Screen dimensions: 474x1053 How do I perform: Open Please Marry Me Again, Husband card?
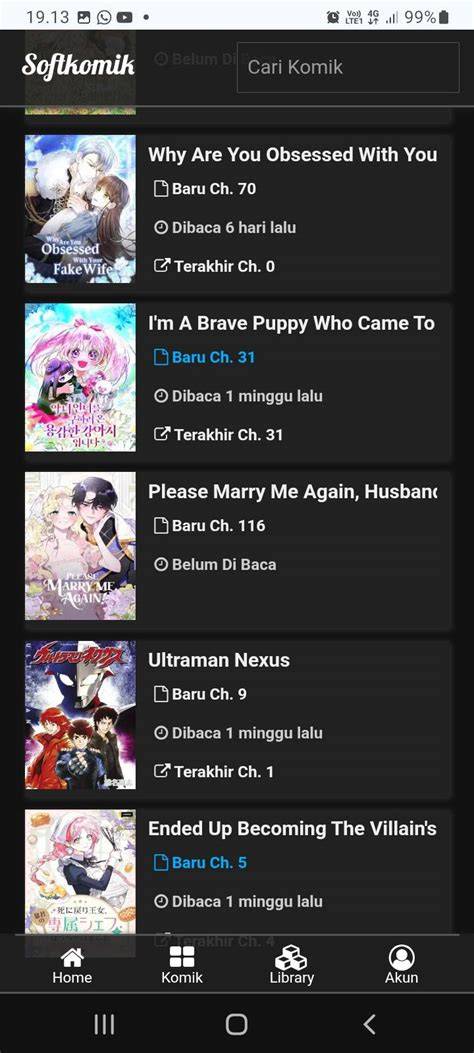tap(238, 546)
